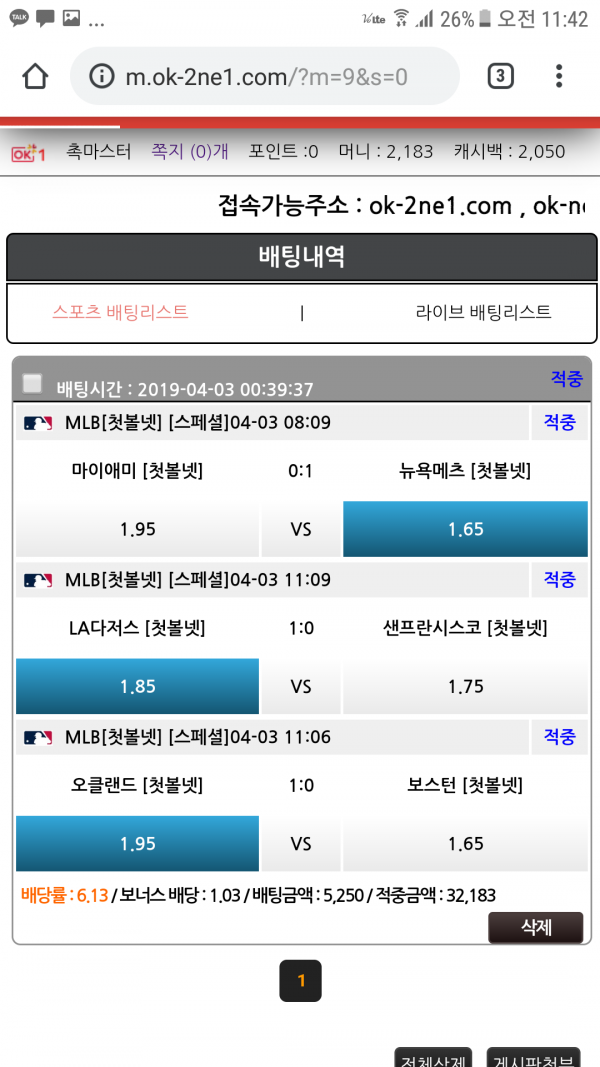Open the 쪽지 (0)개 messages link
600x1067 pixels.
click(x=190, y=152)
